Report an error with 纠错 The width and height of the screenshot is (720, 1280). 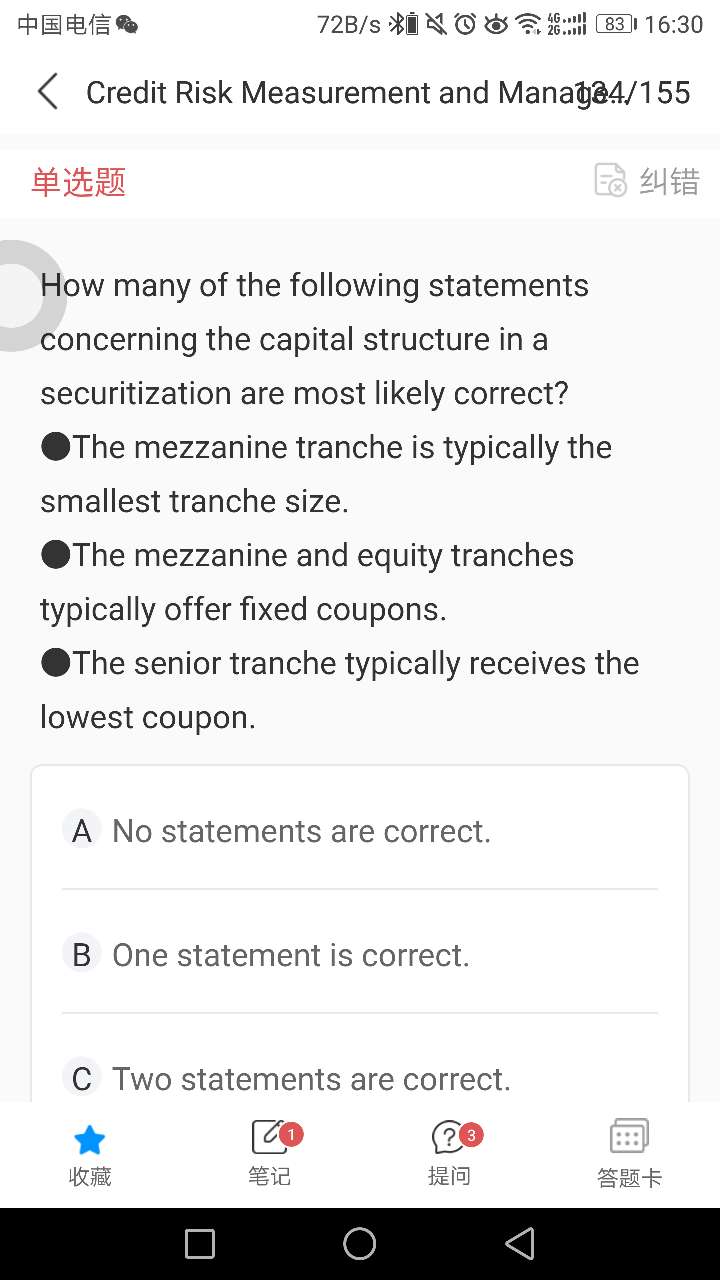(647, 181)
